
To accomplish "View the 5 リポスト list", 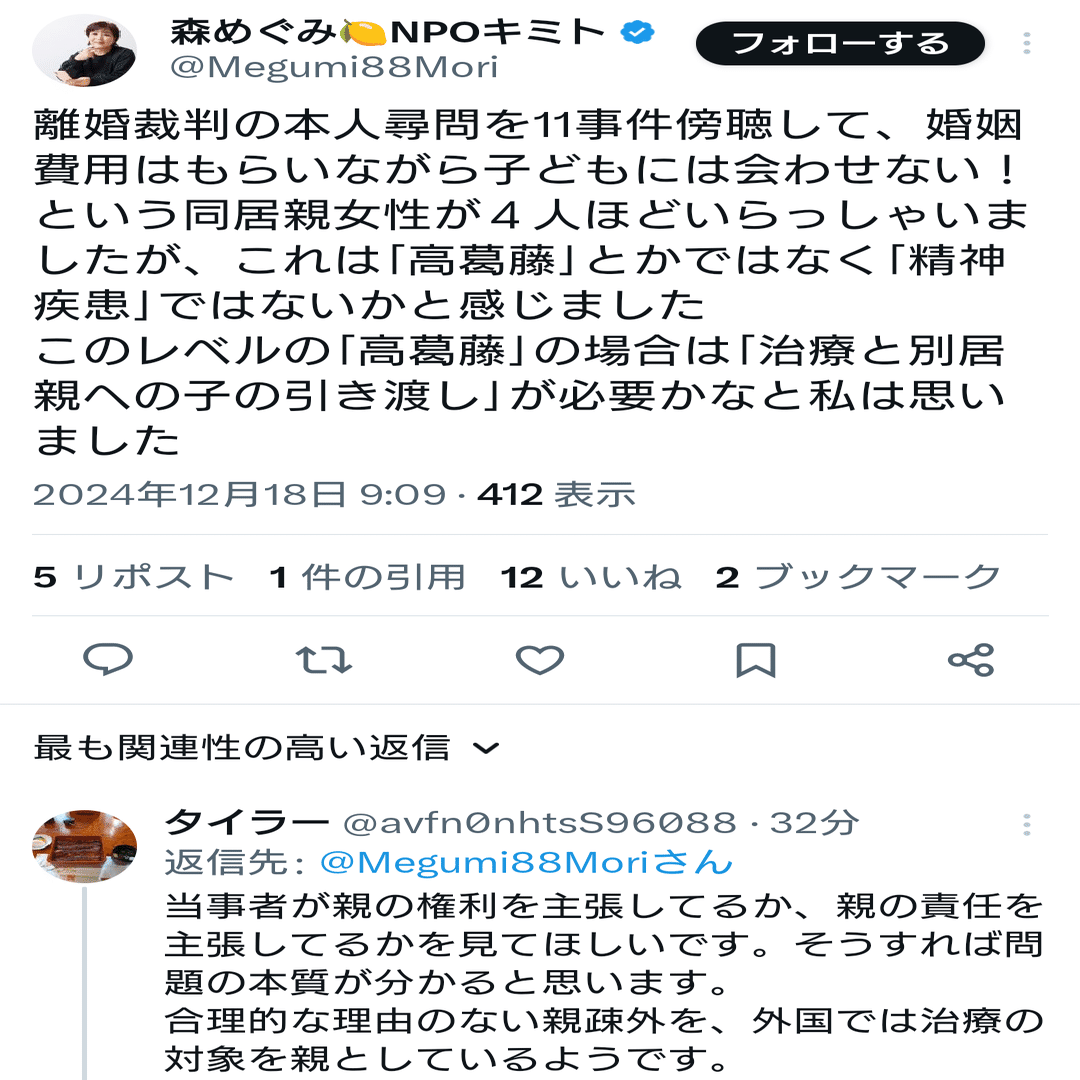I will click(x=134, y=577).
